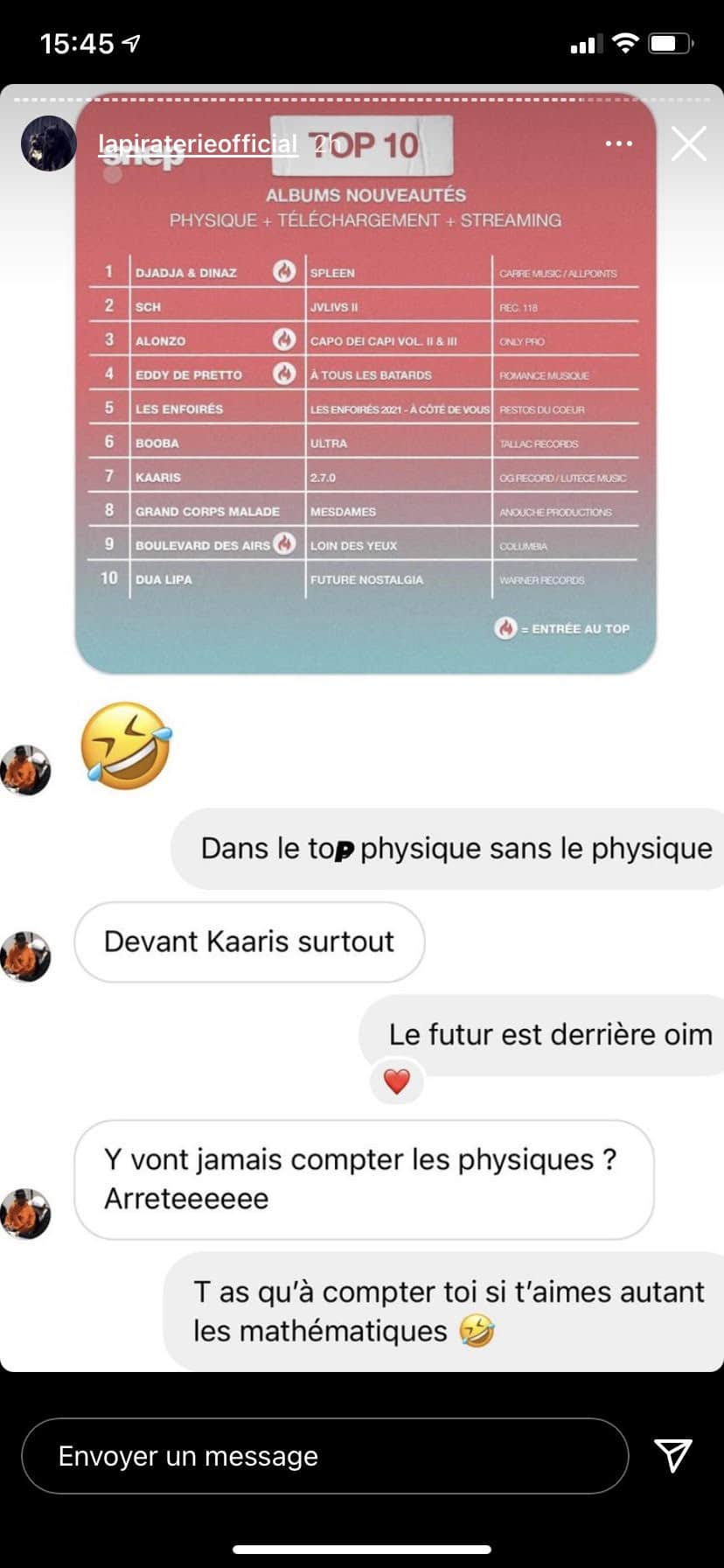
Task: Share the story via the paper plane icon
Action: point(673,1454)
